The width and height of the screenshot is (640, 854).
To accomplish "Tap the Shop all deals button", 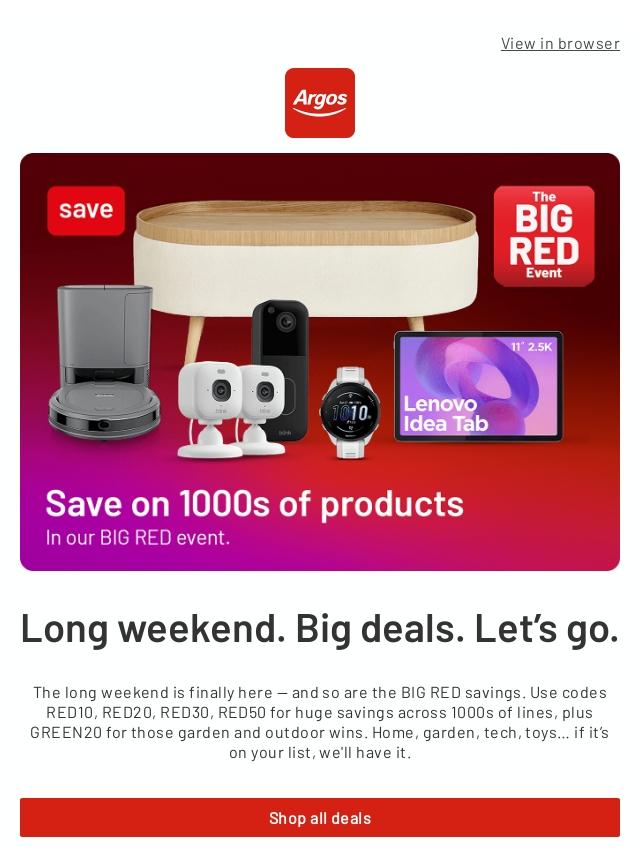I will click(320, 817).
